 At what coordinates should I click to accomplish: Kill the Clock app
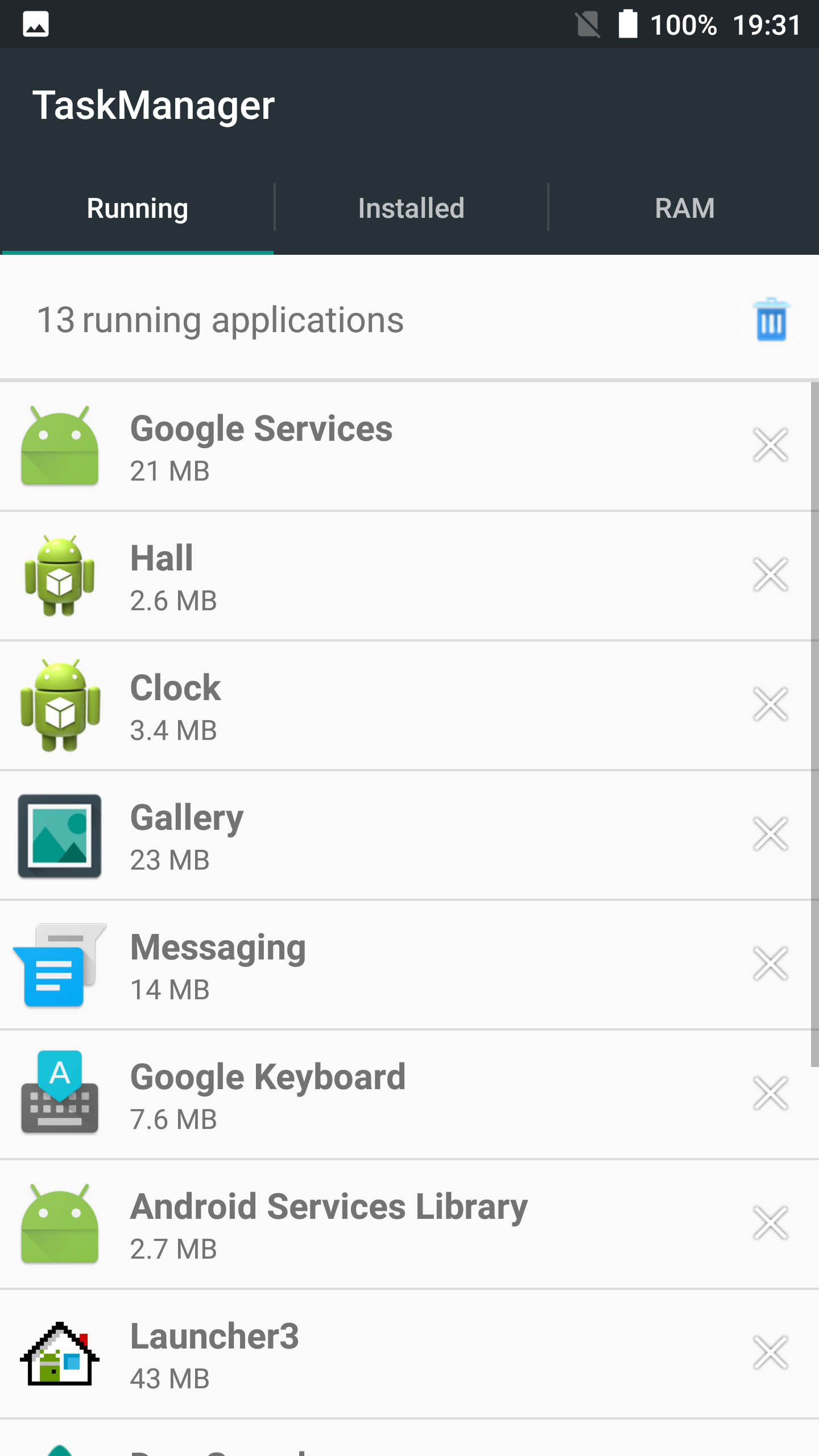coord(771,704)
